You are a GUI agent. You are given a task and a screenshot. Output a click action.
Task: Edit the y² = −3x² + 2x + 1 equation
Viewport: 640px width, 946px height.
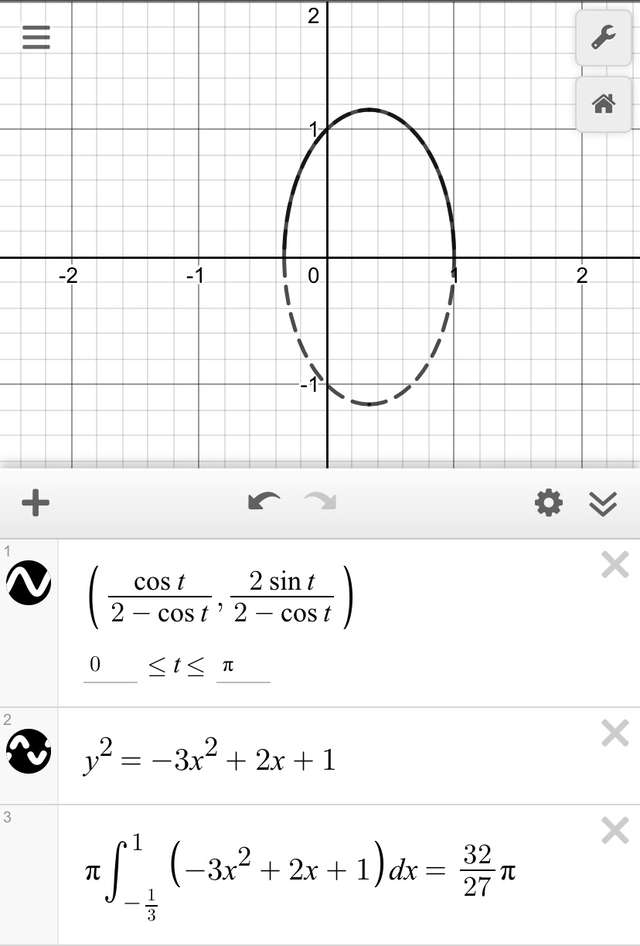210,759
